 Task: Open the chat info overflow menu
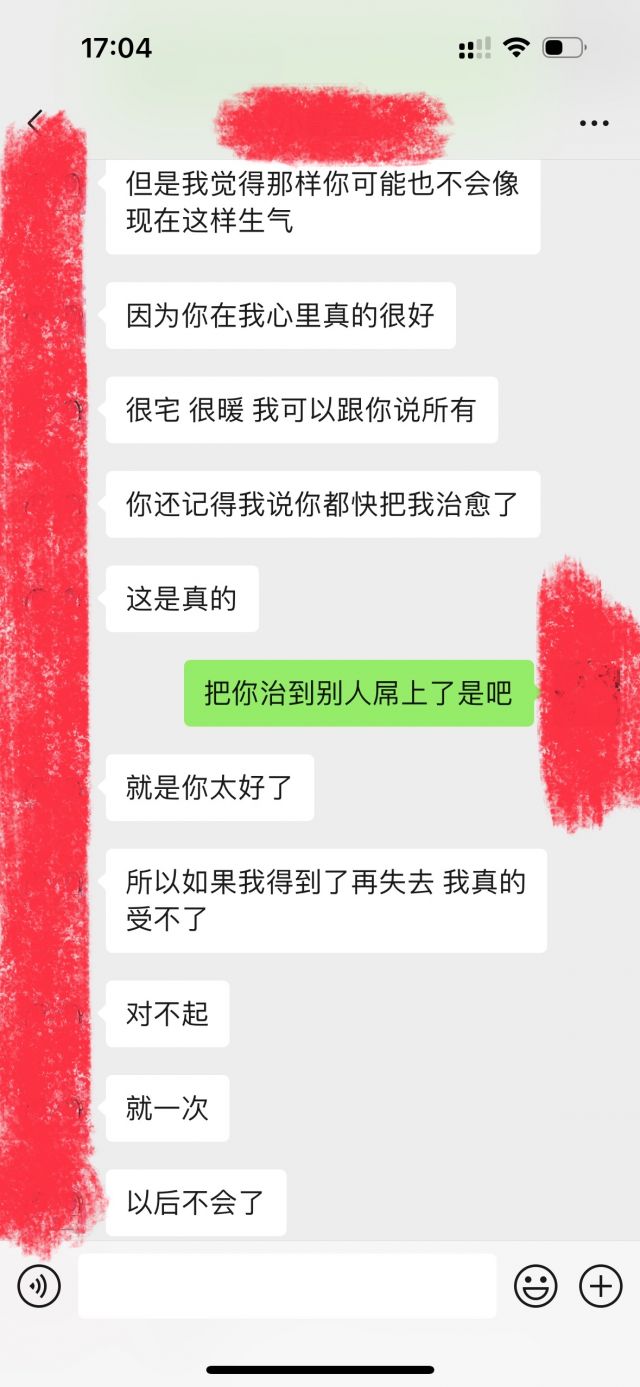[594, 124]
